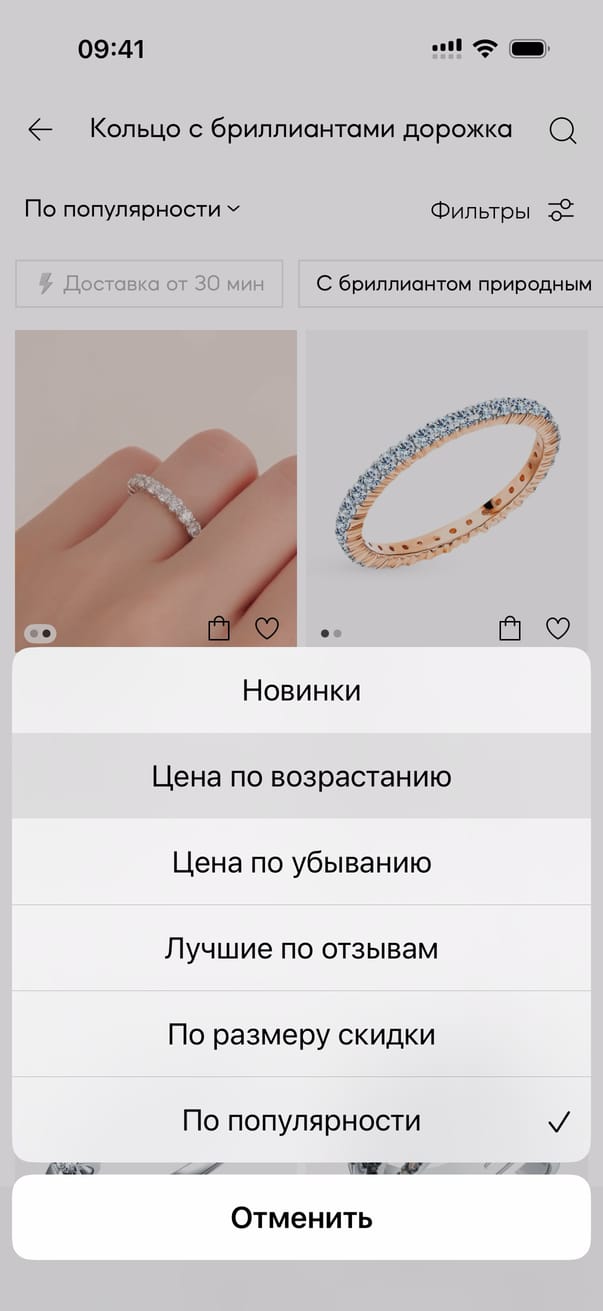Choose Цена по убыванию sorting
Image resolution: width=603 pixels, height=1311 pixels.
301,863
